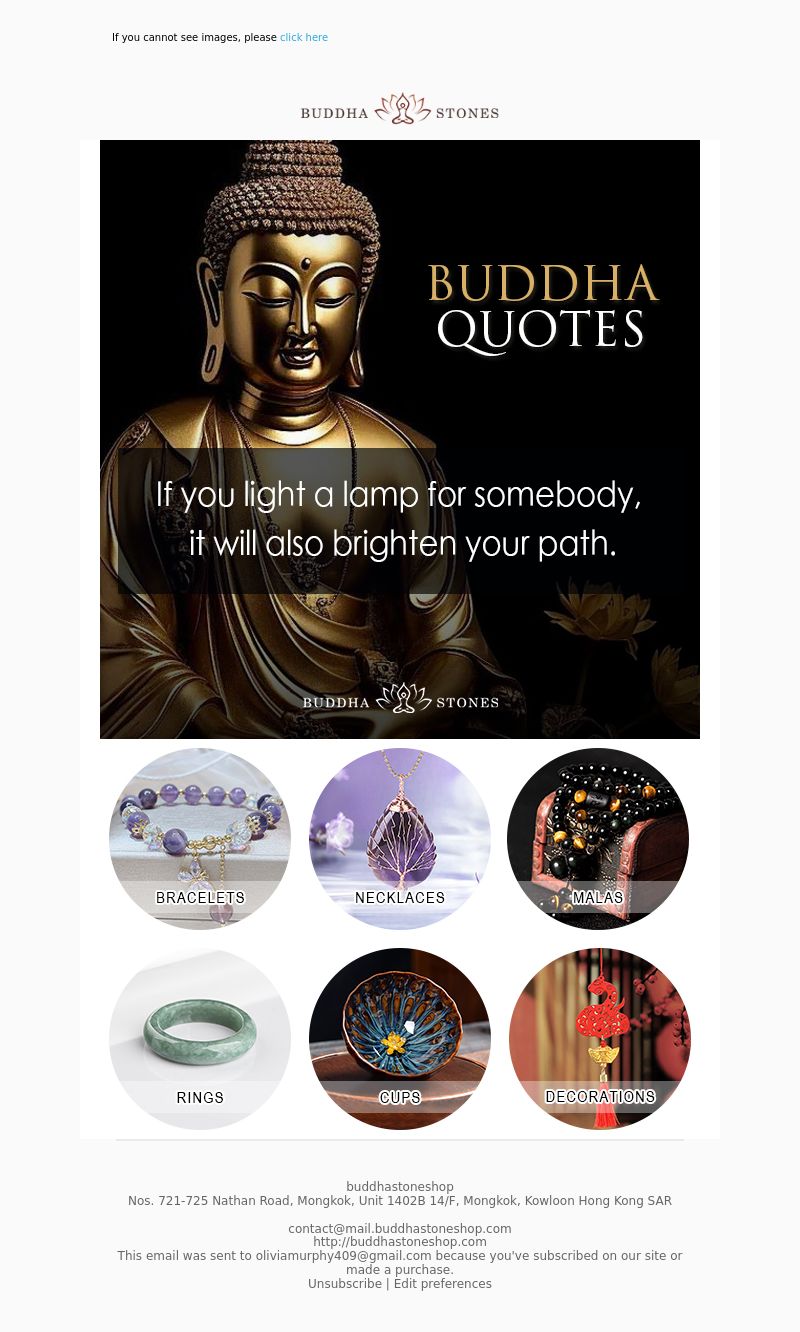Open the 'click here' view images link
Viewport: 800px width, 1332px height.
point(304,38)
